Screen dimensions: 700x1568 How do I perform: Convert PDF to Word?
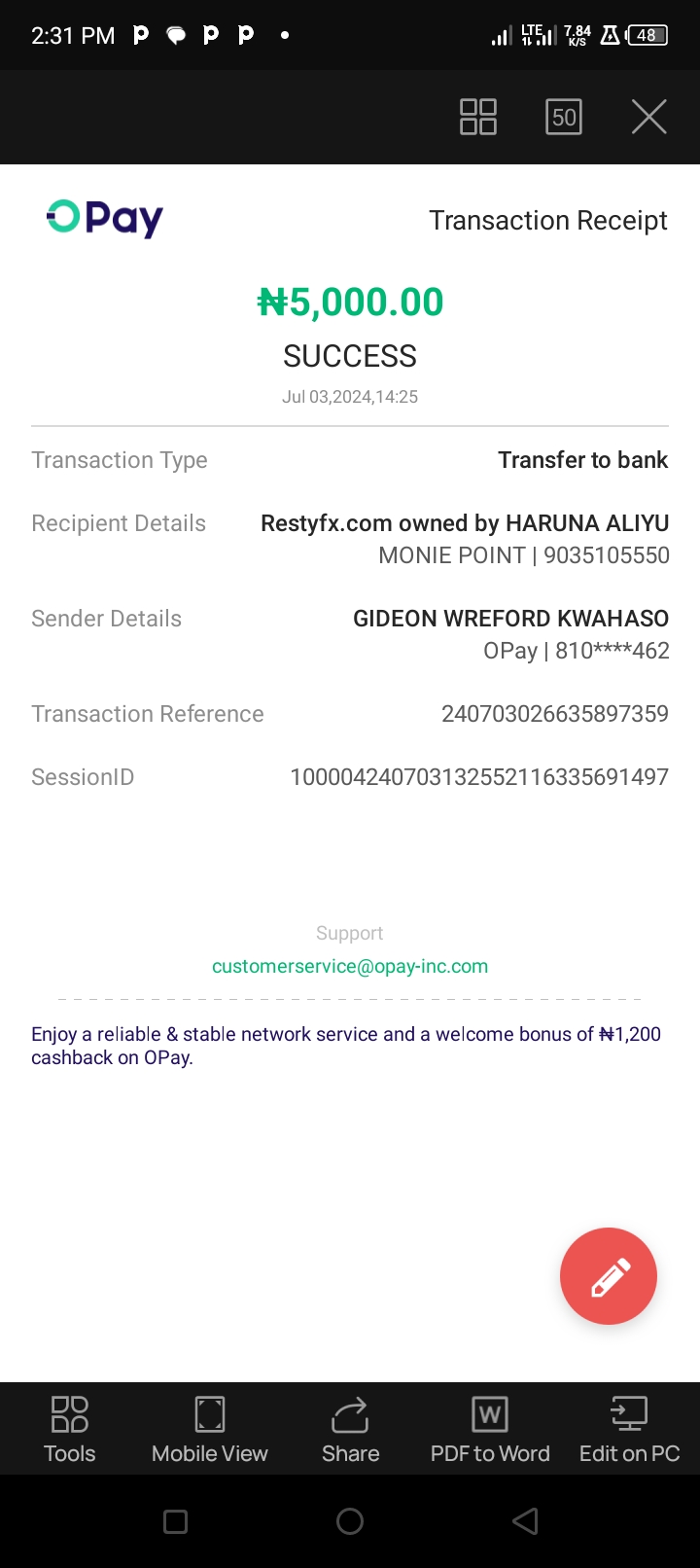pos(490,1430)
